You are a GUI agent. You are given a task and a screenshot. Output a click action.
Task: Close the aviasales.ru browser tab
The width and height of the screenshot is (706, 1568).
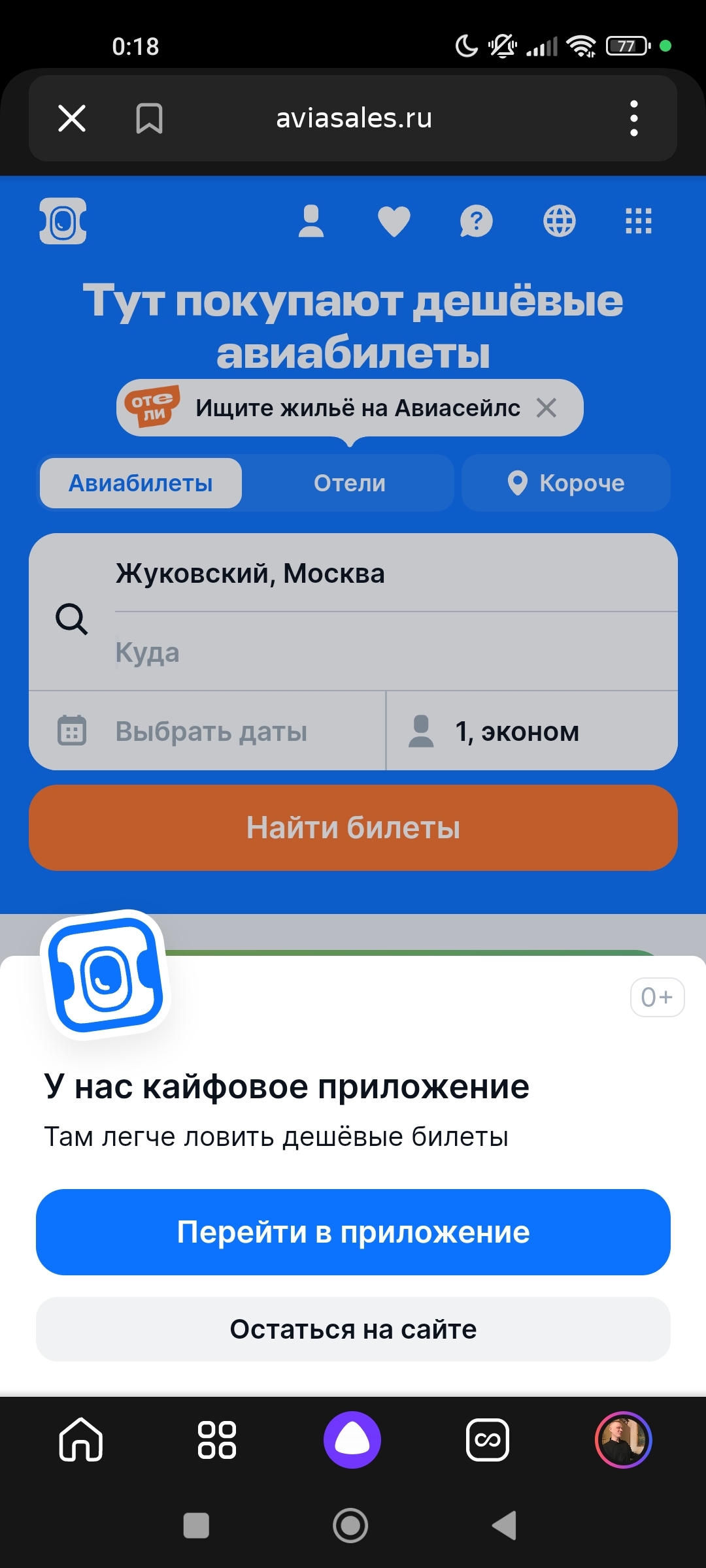point(72,118)
